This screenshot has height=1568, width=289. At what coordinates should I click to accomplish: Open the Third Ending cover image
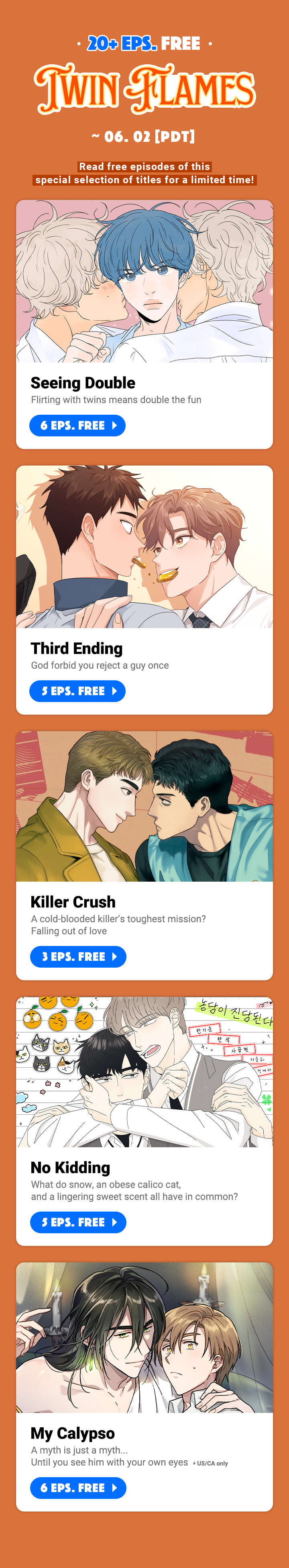point(144,547)
